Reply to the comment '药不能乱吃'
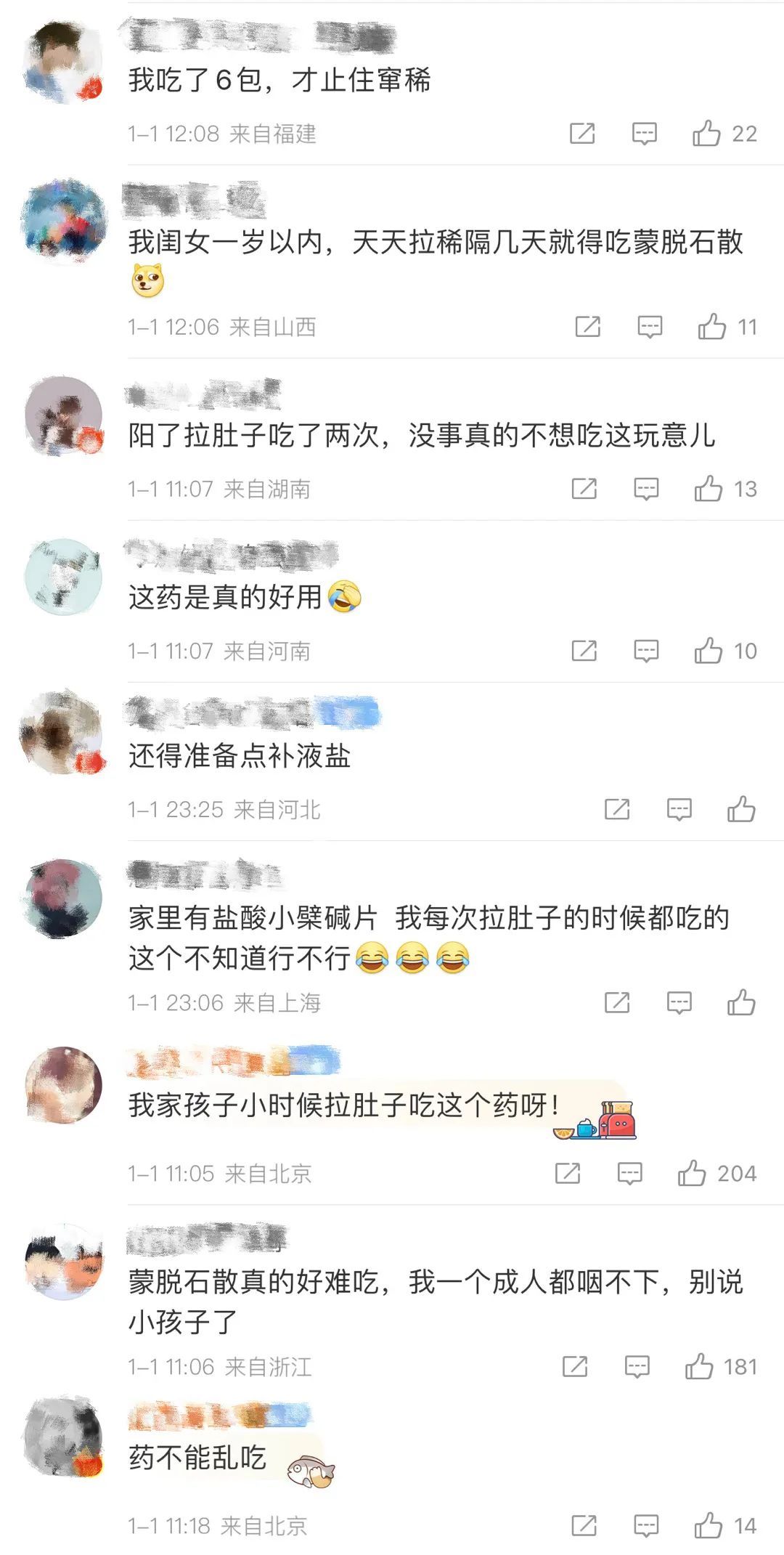 pos(646,1526)
